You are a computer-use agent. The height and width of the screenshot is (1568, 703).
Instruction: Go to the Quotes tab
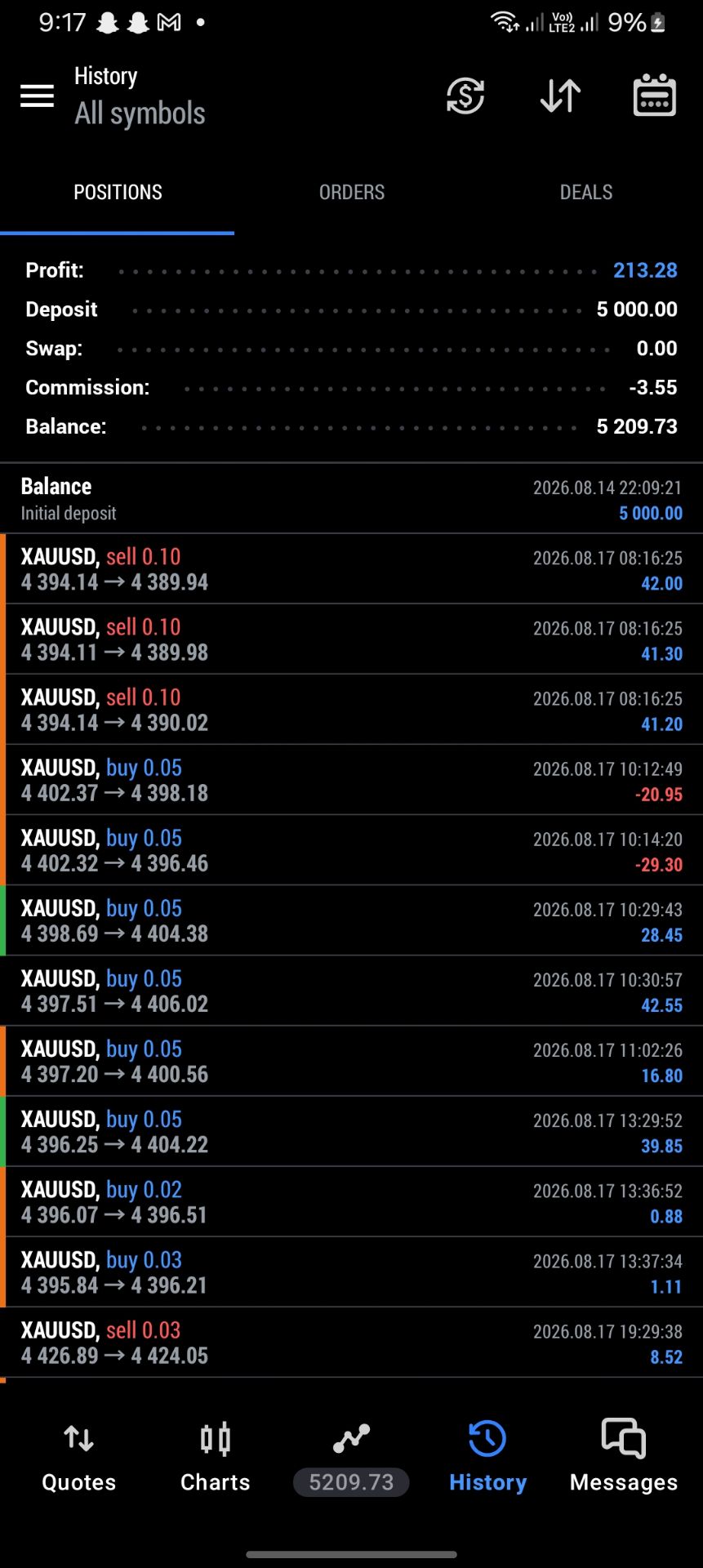78,1458
